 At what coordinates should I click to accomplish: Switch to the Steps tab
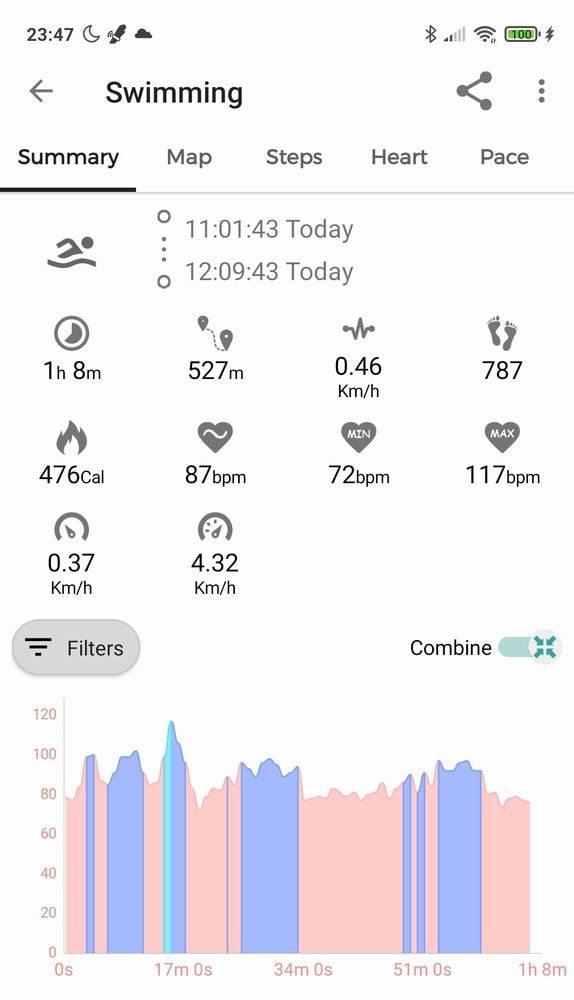click(x=294, y=157)
